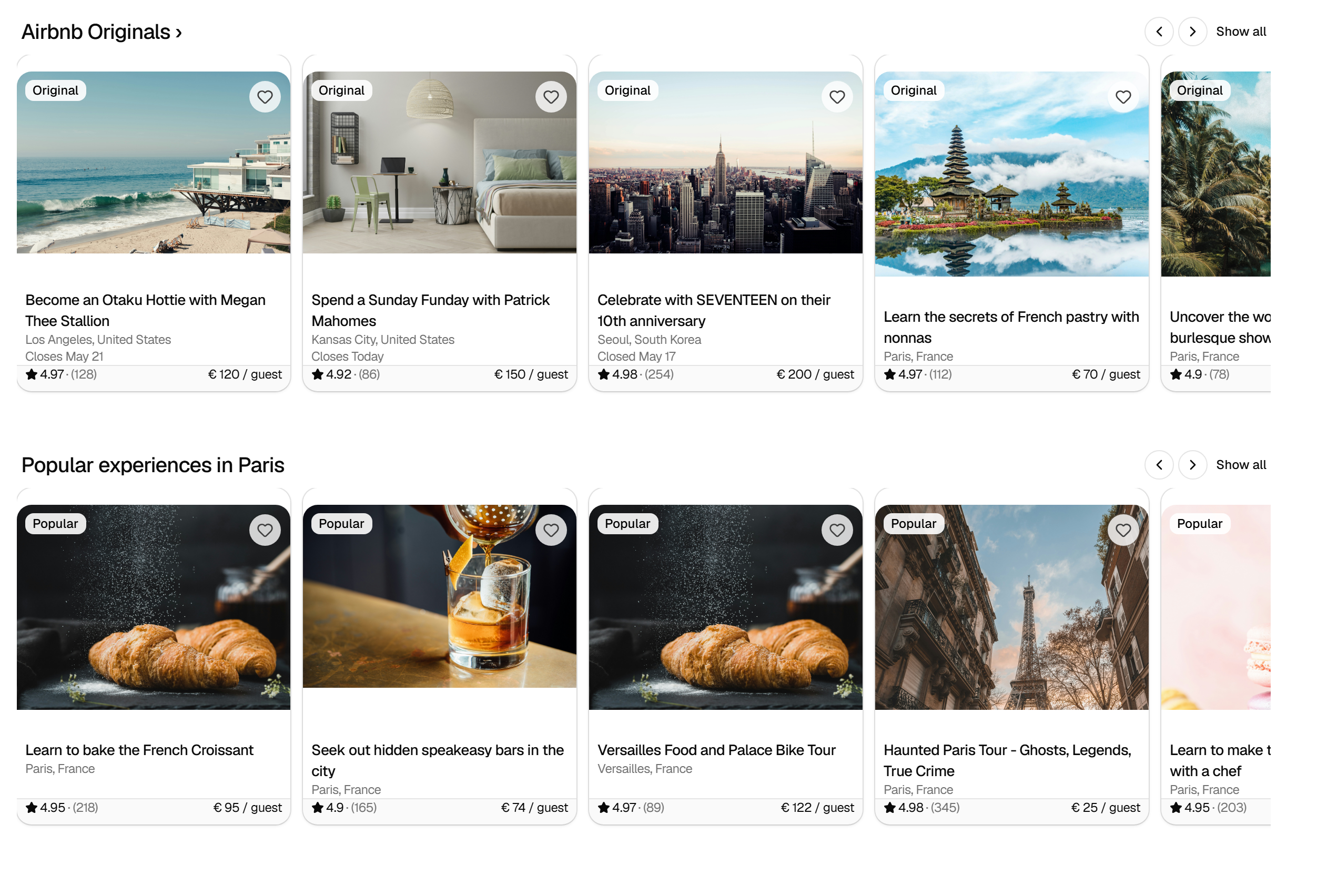Go to next Airbnb Originals cards
The height and width of the screenshot is (896, 1317).
pos(1192,32)
